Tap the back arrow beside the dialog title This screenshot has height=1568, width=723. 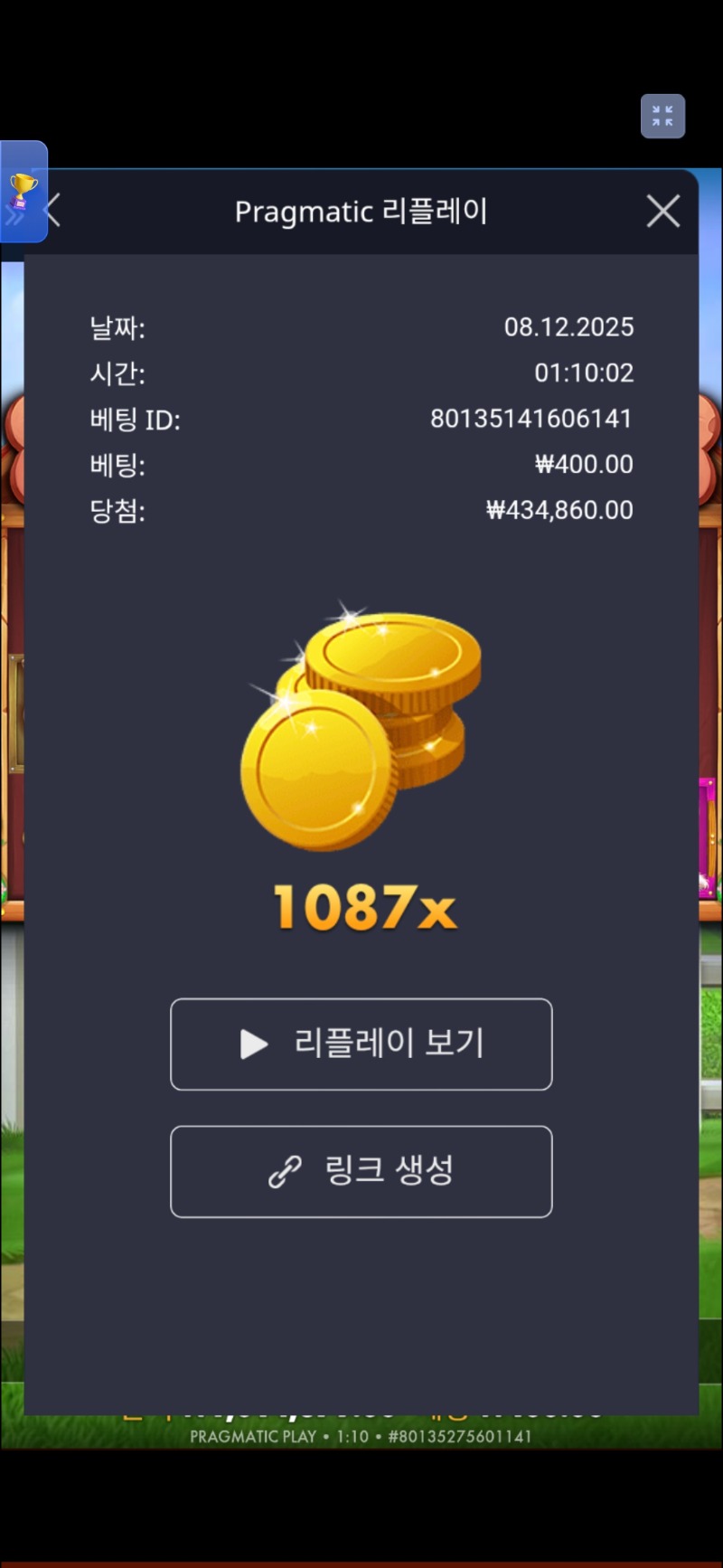pos(51,211)
